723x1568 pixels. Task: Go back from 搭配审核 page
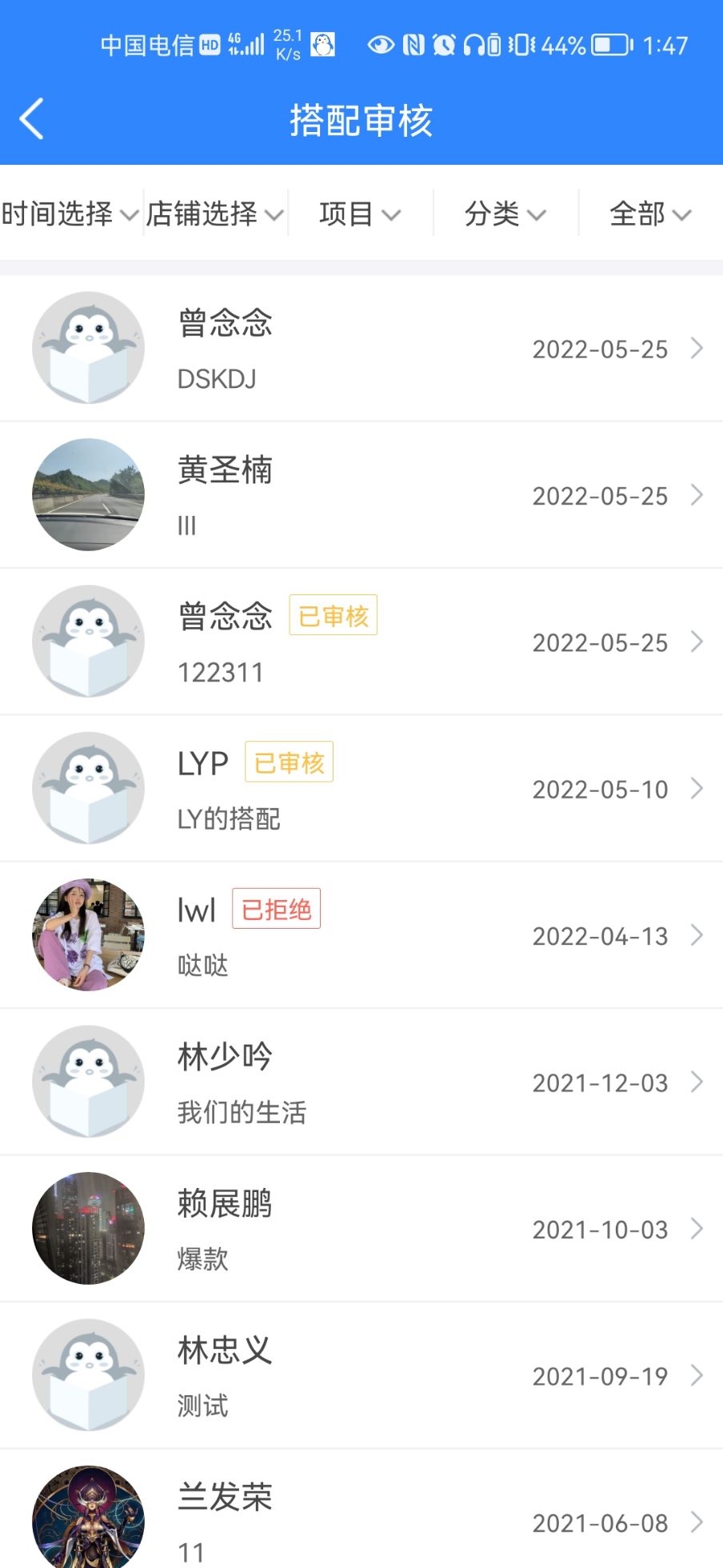(32, 120)
